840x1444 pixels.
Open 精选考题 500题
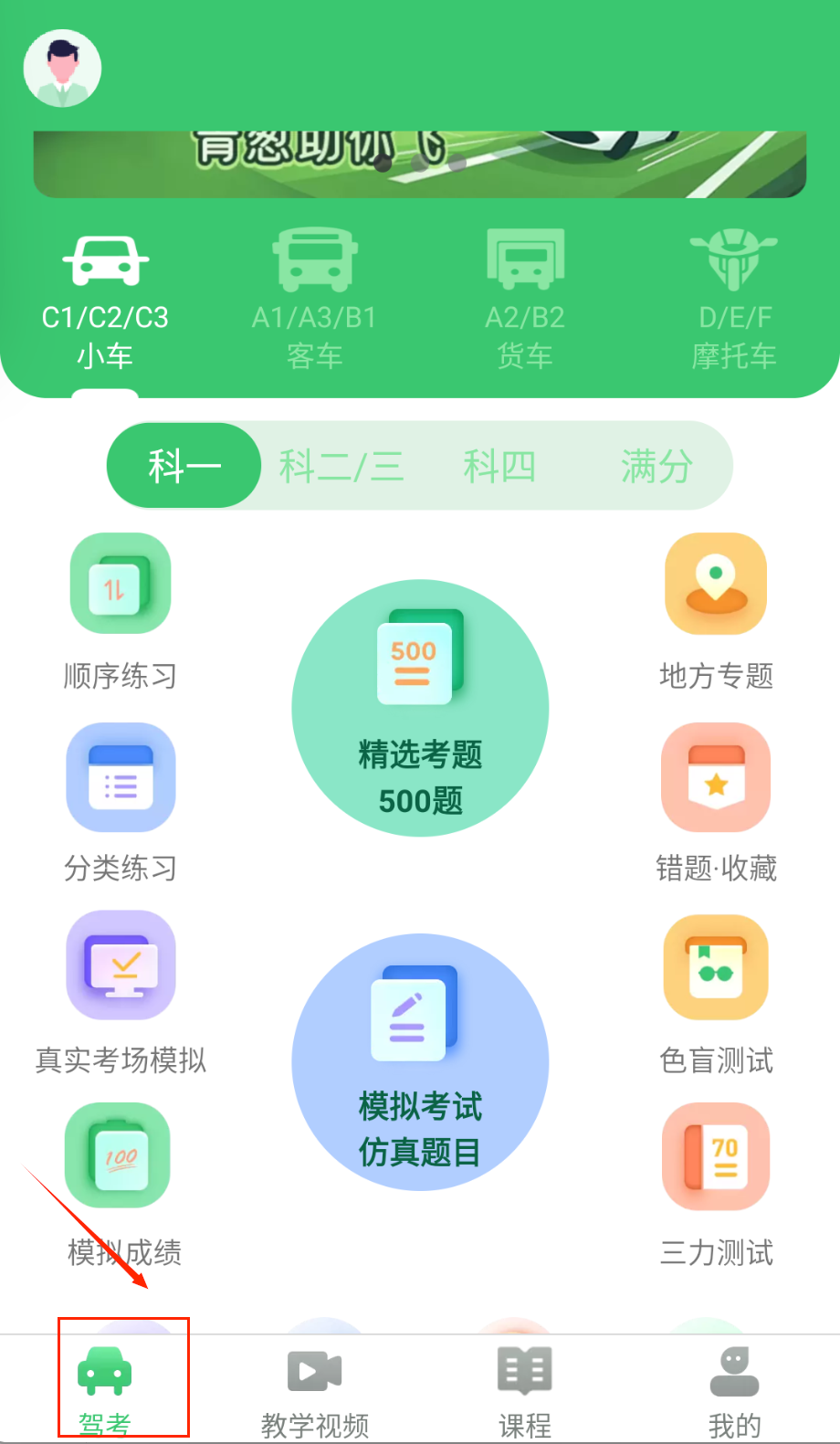[x=420, y=709]
